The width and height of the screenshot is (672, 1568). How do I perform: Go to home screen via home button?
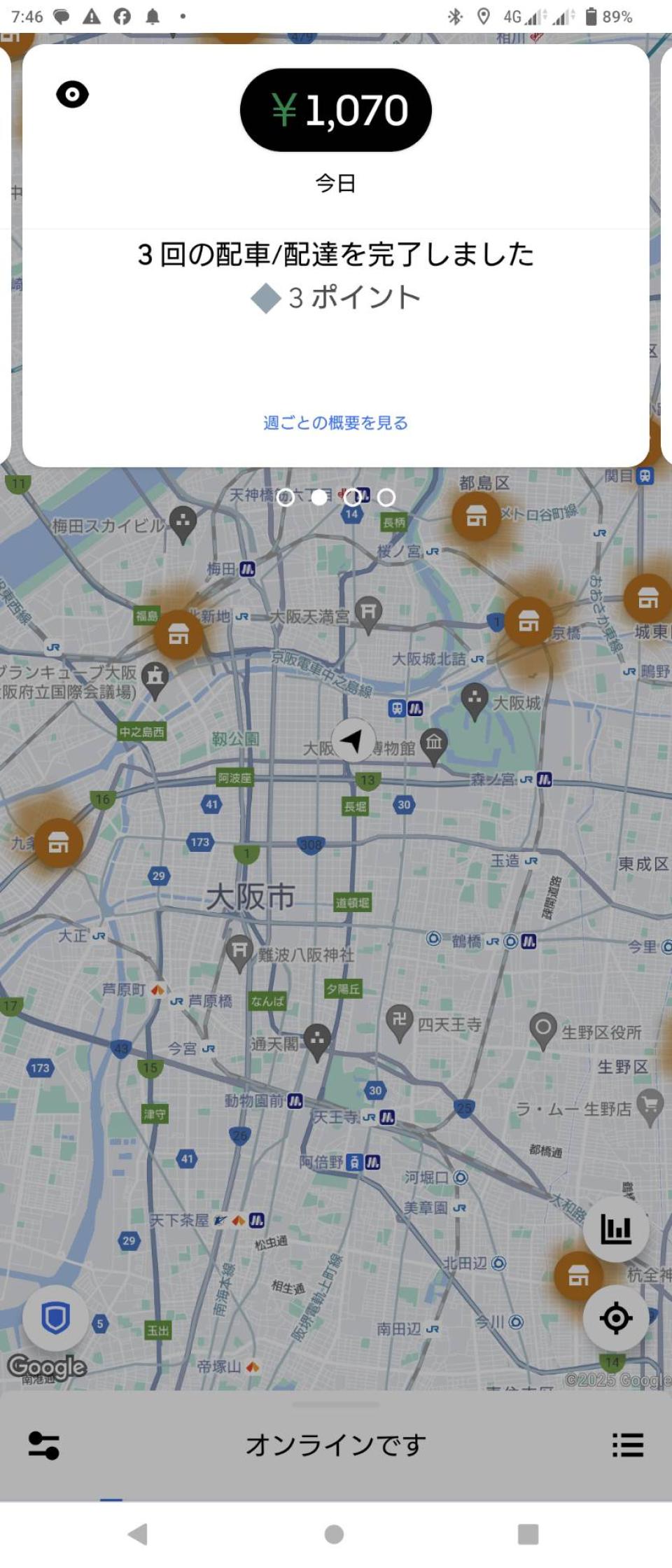pyautogui.click(x=335, y=1534)
